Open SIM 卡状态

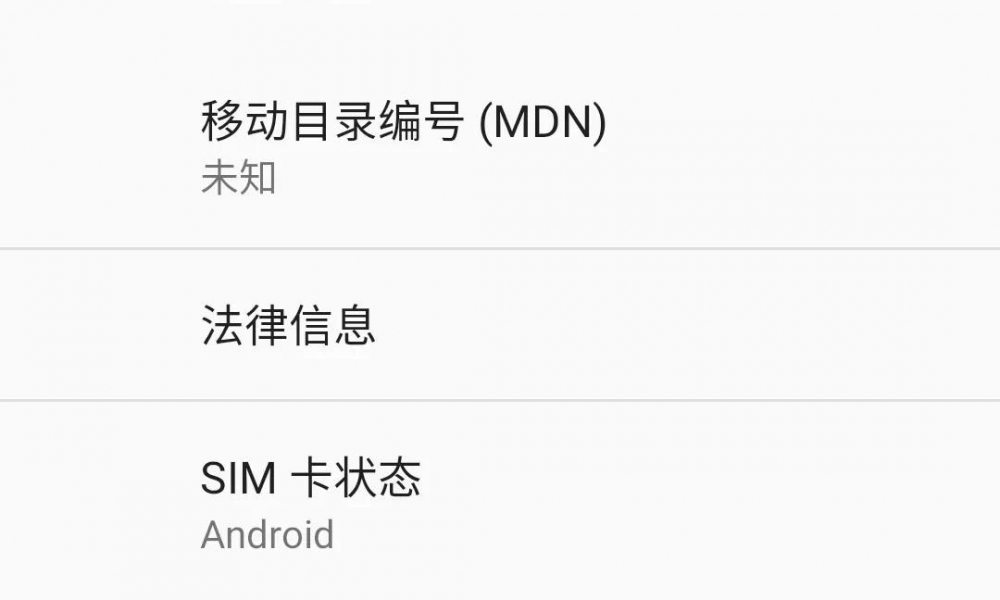[x=311, y=503]
